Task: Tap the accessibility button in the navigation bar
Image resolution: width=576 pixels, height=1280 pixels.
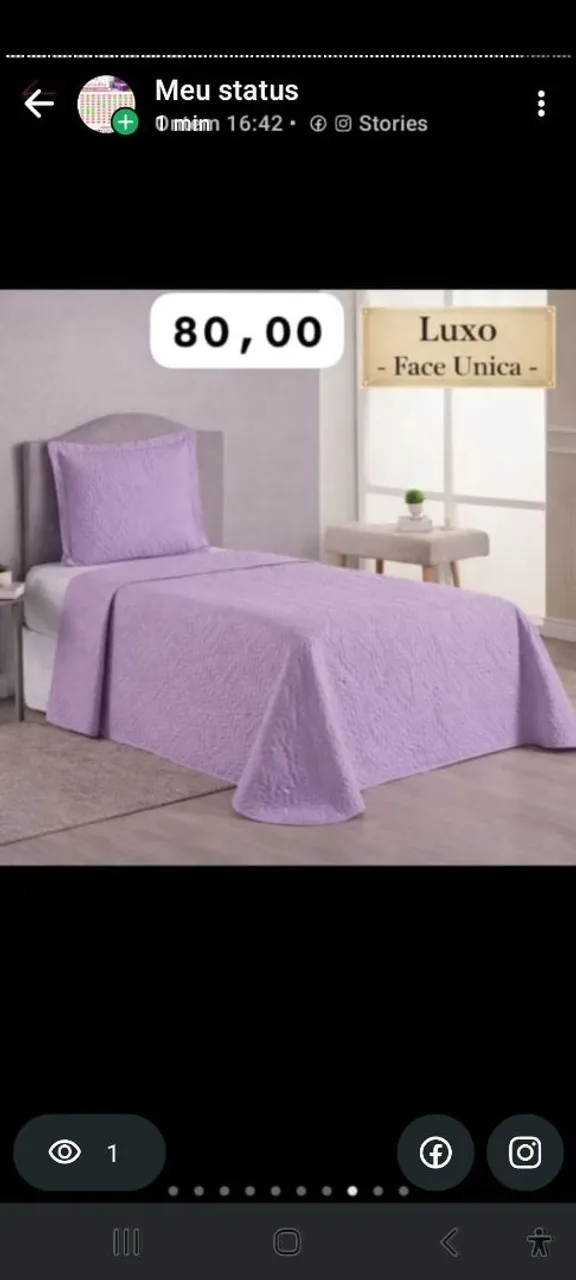Action: click(x=539, y=1242)
